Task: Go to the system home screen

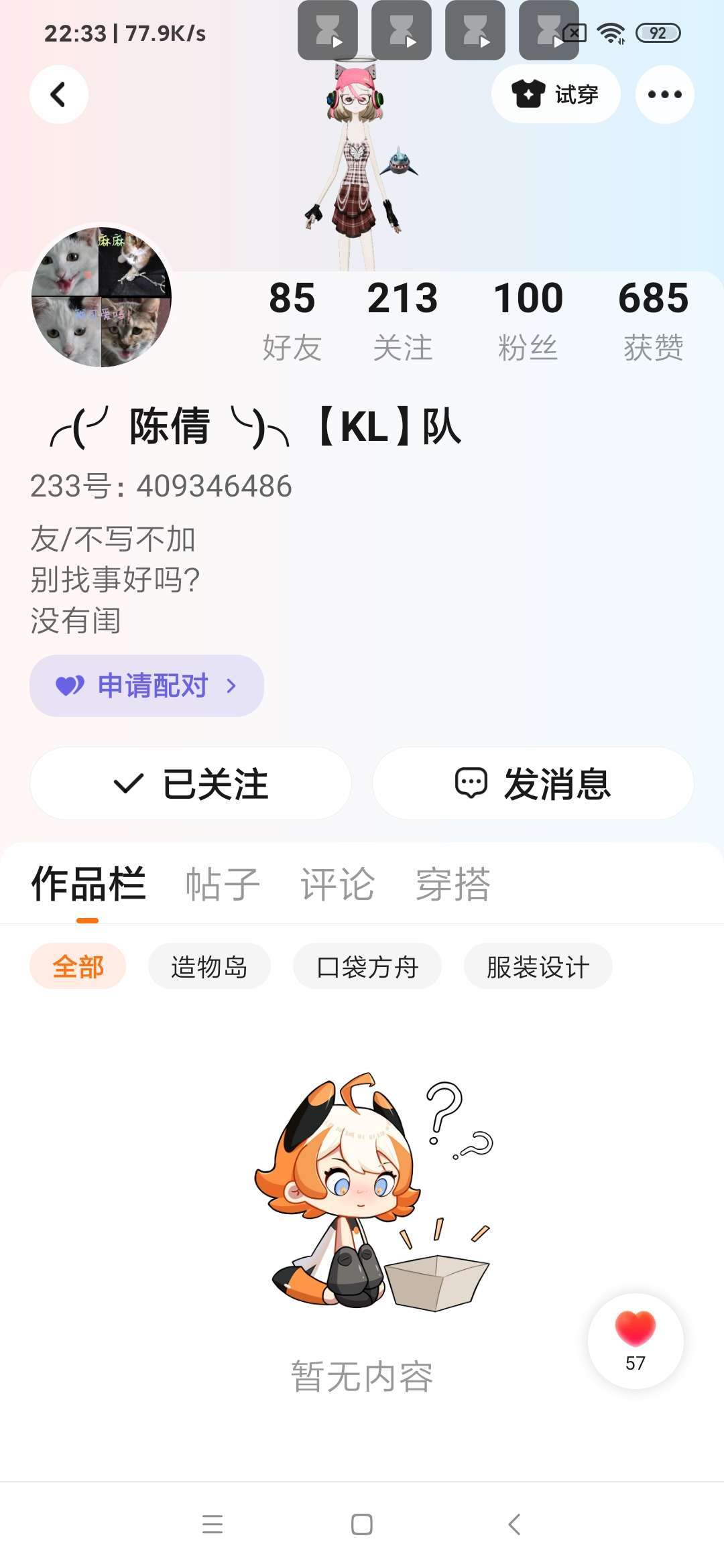Action: click(x=362, y=1524)
